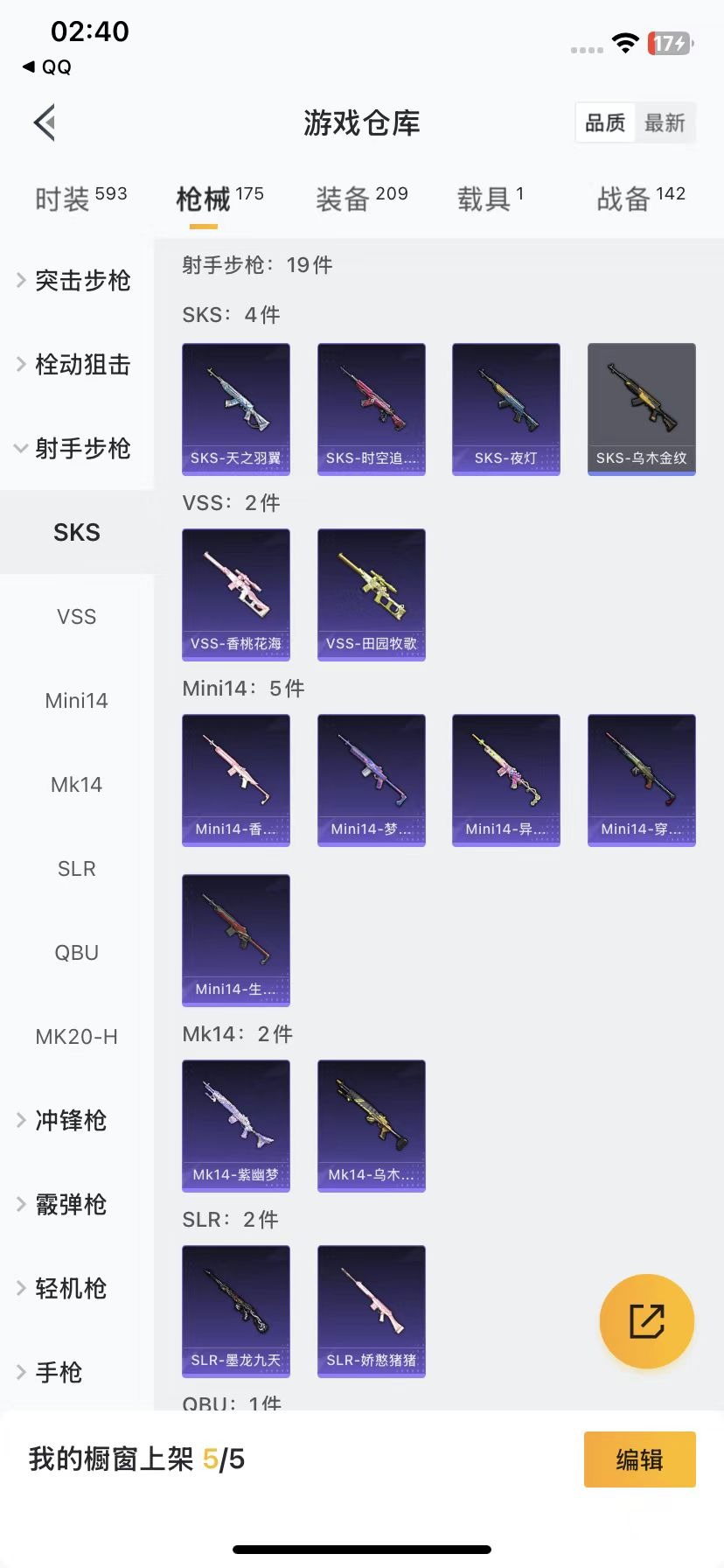Sort items by 最新
The width and height of the screenshot is (724, 1568).
665,122
